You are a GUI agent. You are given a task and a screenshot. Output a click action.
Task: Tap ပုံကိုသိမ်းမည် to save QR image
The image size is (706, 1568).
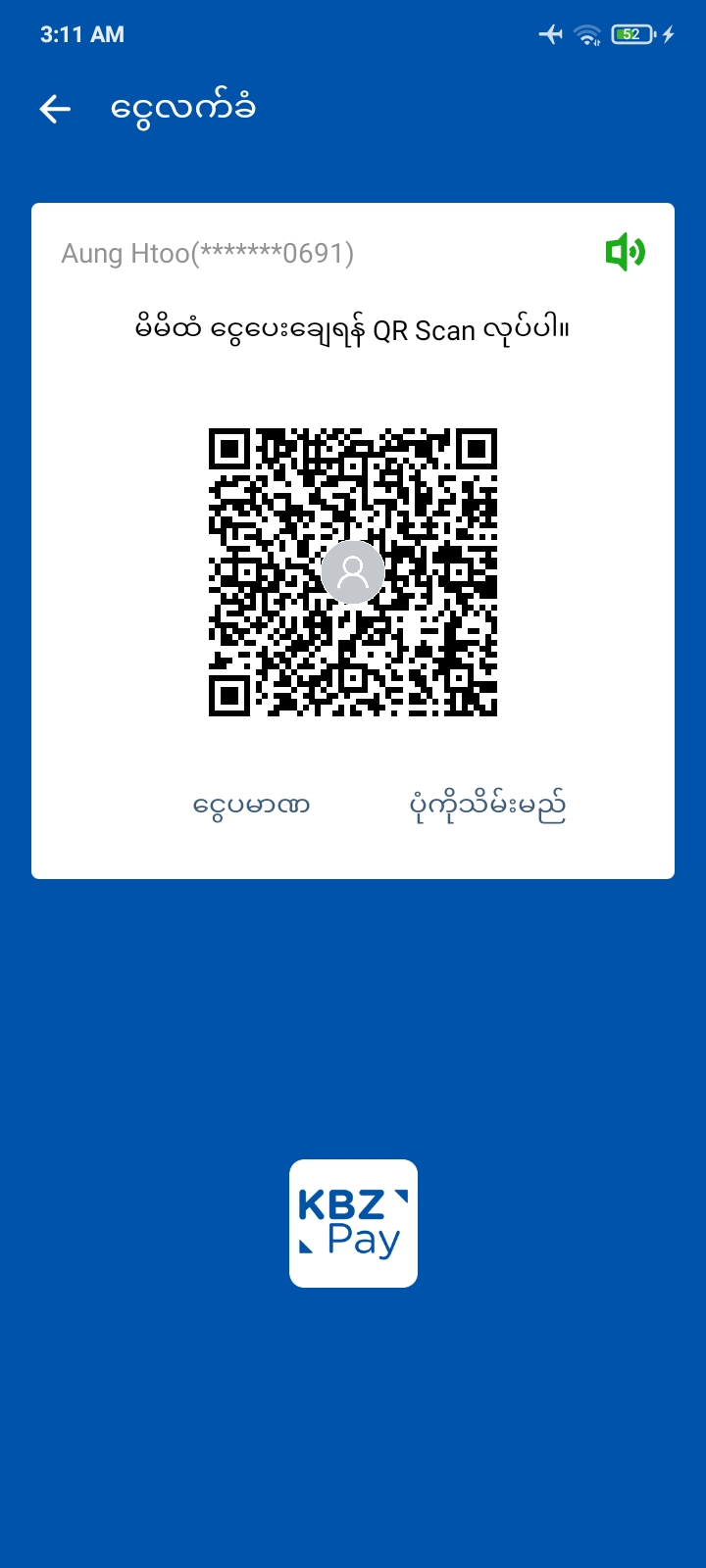click(x=487, y=806)
